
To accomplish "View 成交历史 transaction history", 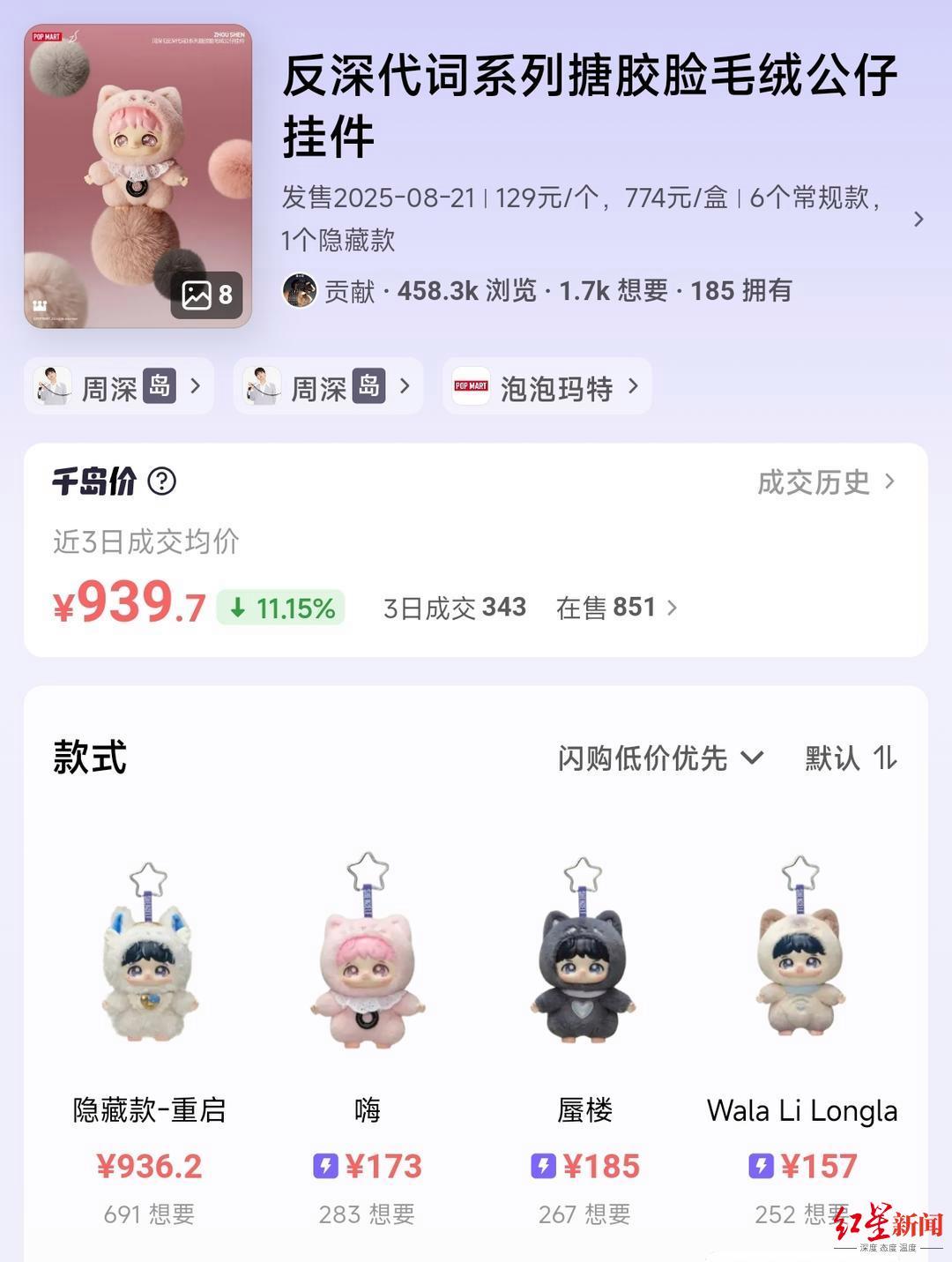I will pos(825,482).
